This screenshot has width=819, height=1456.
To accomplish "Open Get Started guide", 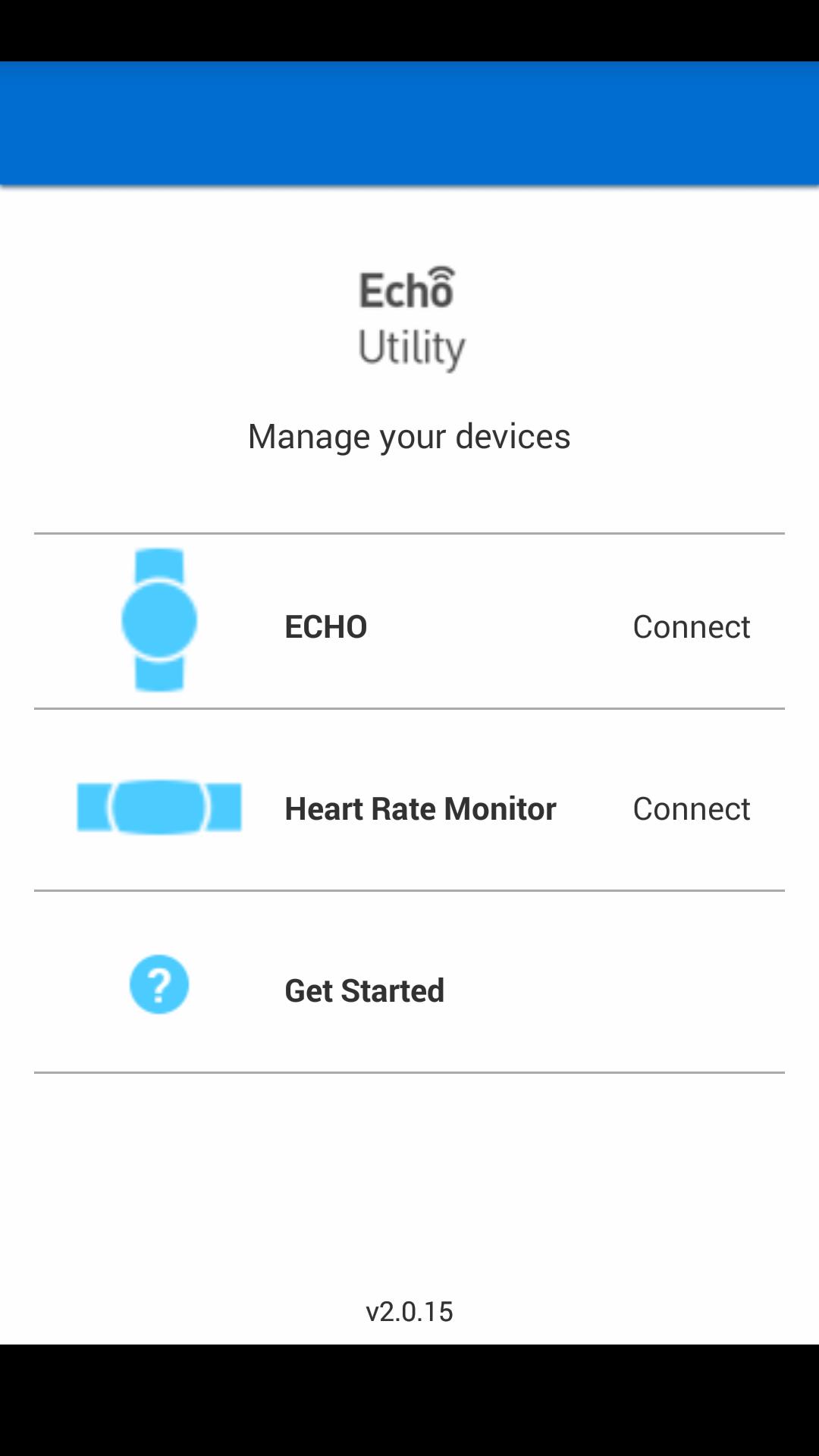I will [364, 990].
